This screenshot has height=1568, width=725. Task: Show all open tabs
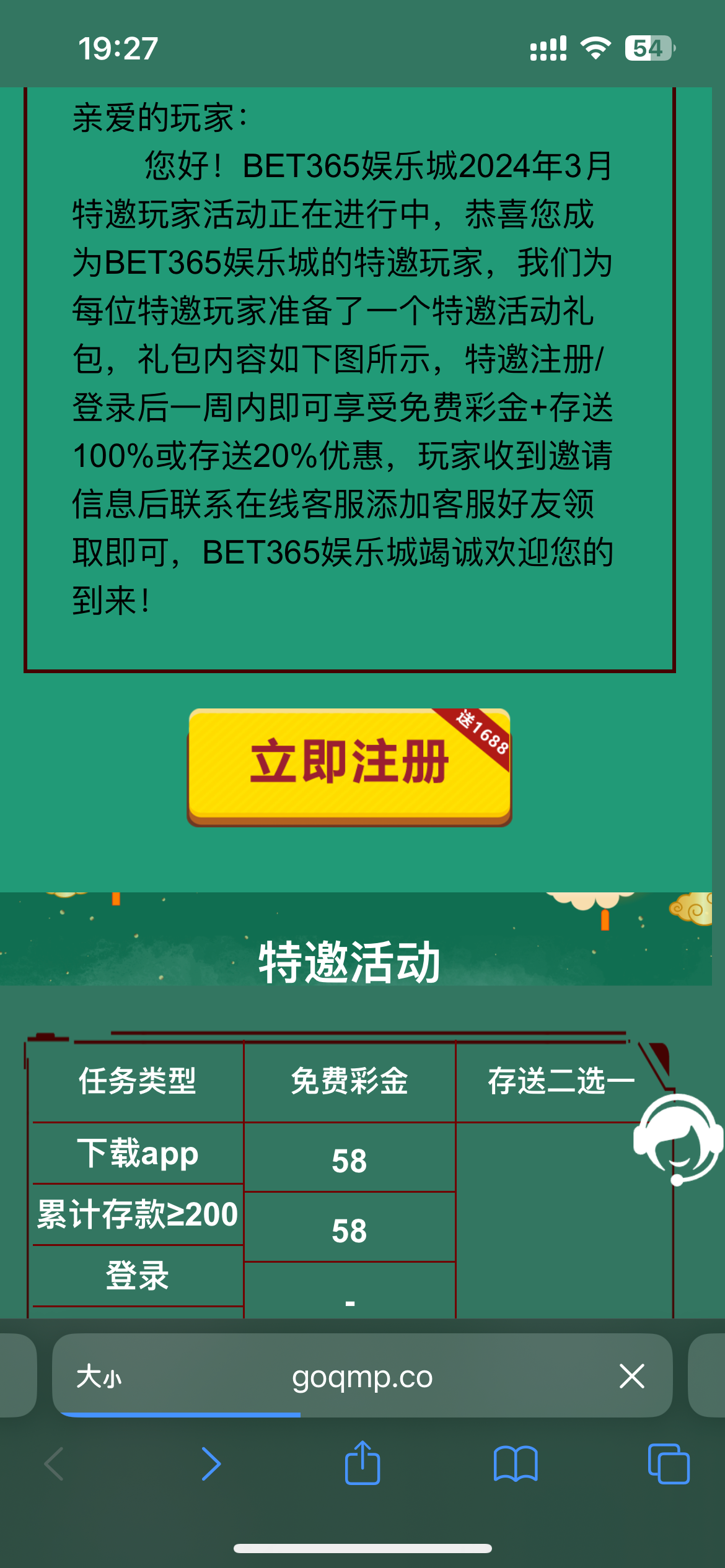[x=668, y=1464]
